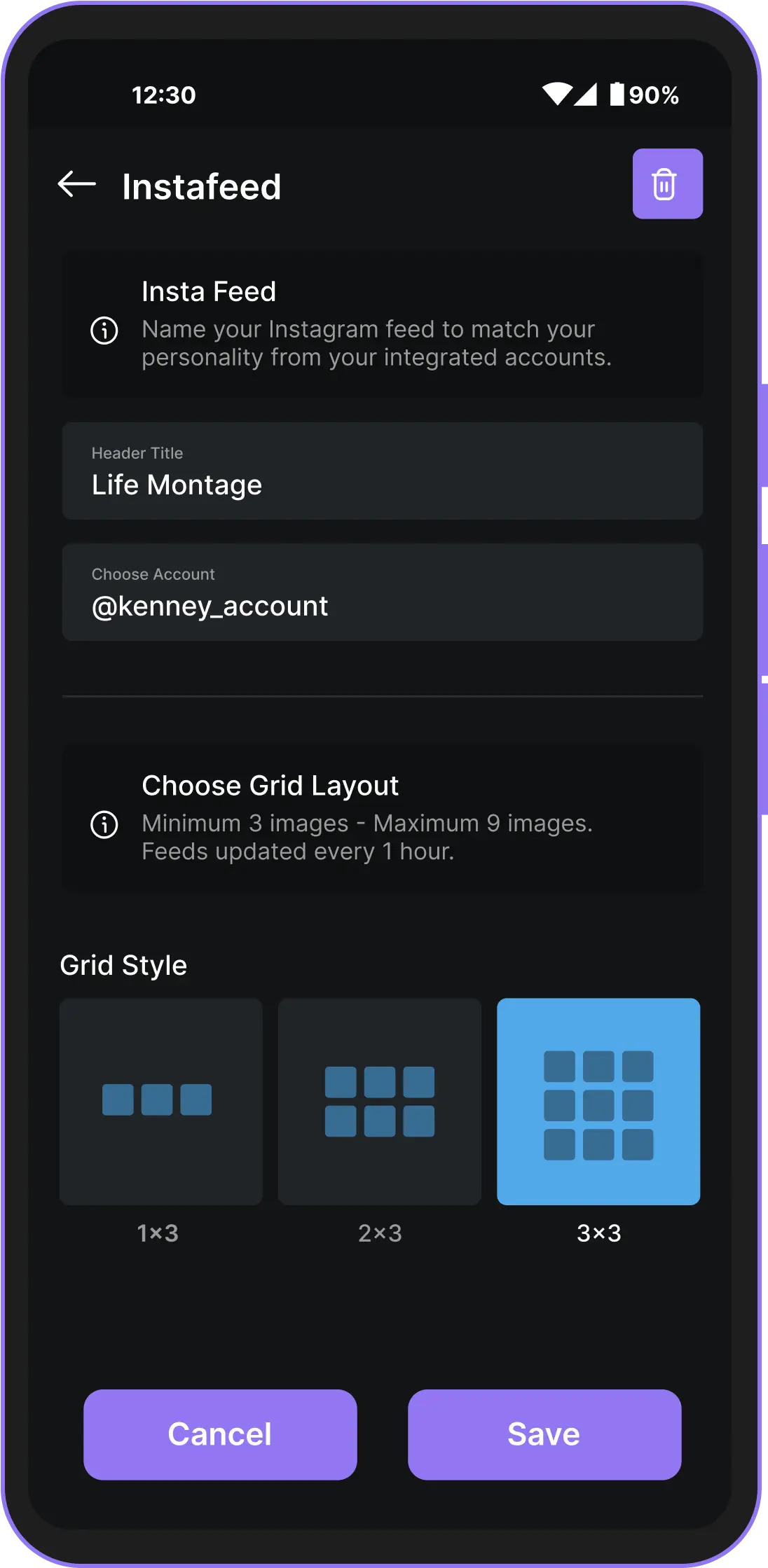
Task: Save the Instafeed settings
Action: [x=544, y=1434]
